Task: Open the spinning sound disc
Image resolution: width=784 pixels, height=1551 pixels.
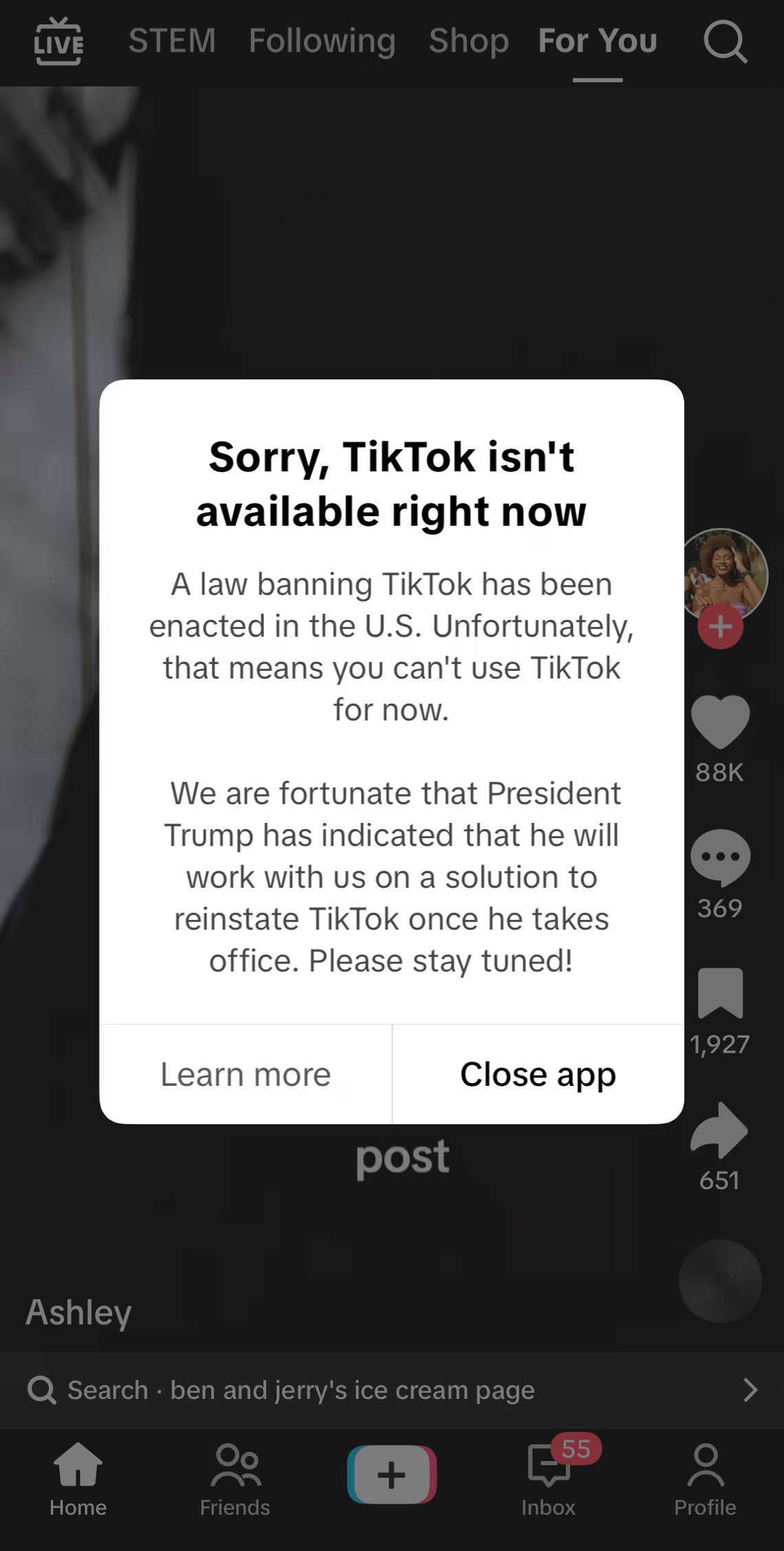Action: 720,1281
